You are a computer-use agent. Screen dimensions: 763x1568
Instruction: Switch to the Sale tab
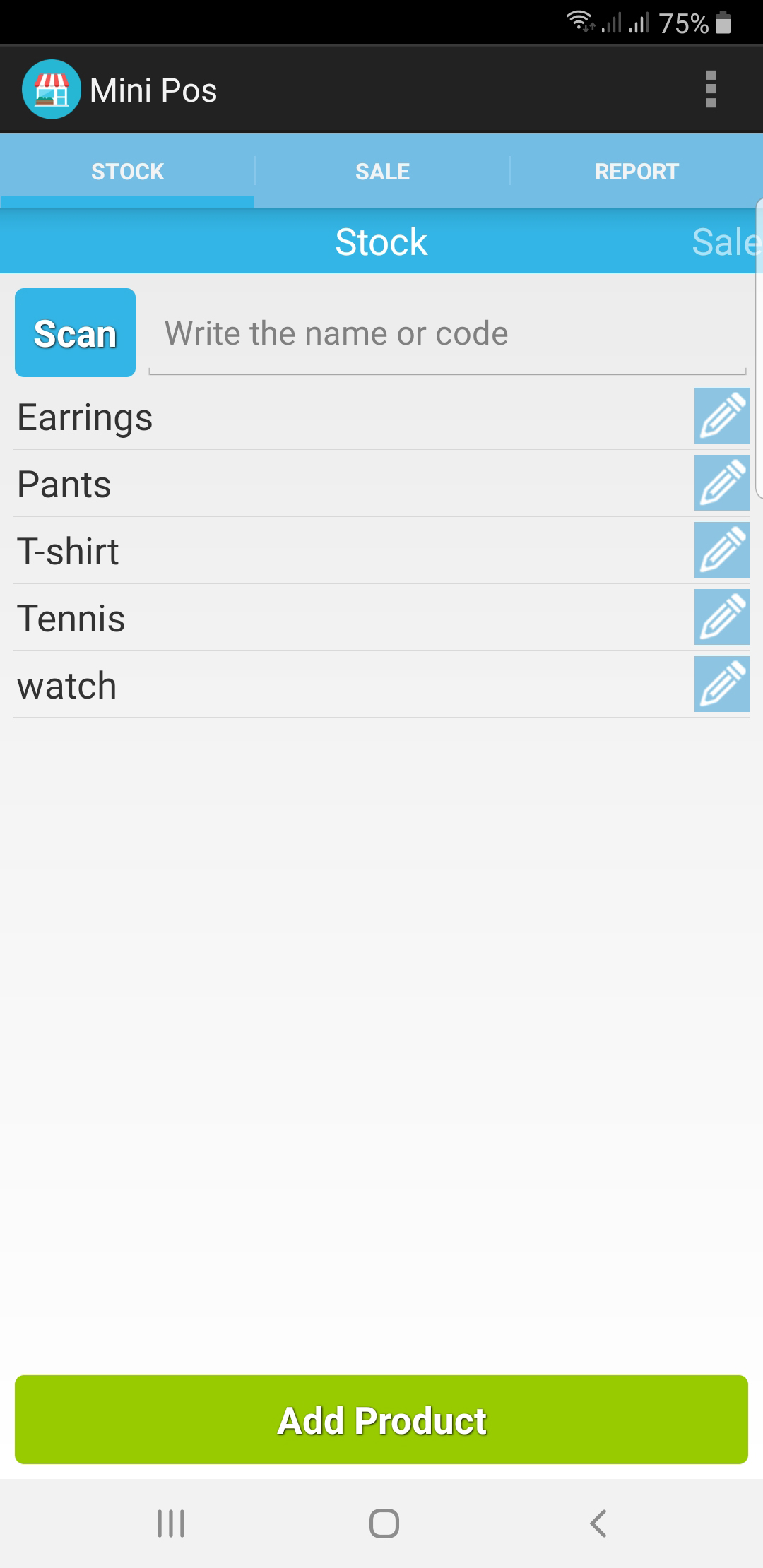(x=382, y=172)
